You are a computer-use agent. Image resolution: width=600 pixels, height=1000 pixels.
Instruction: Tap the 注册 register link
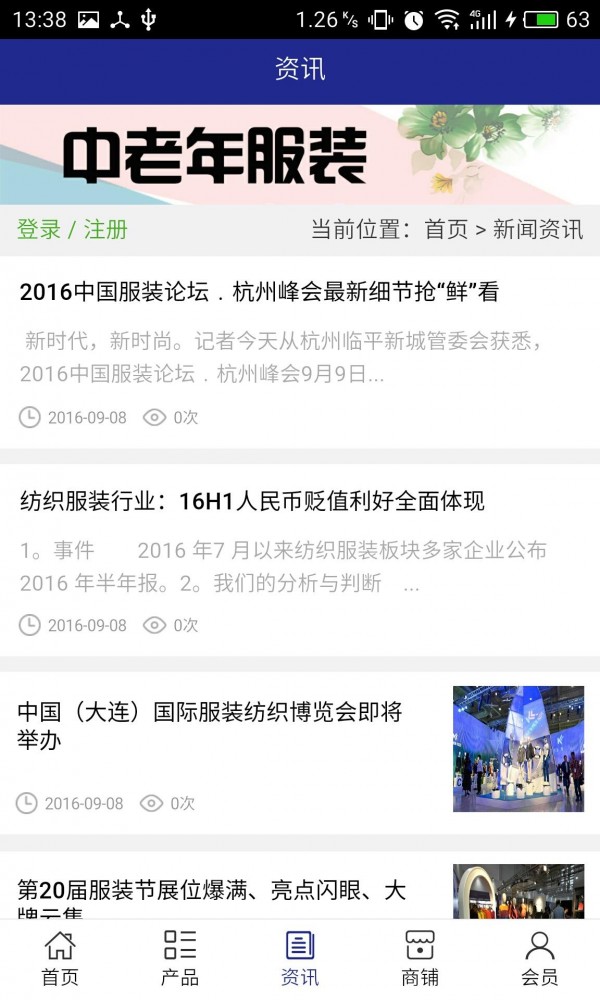coord(106,229)
